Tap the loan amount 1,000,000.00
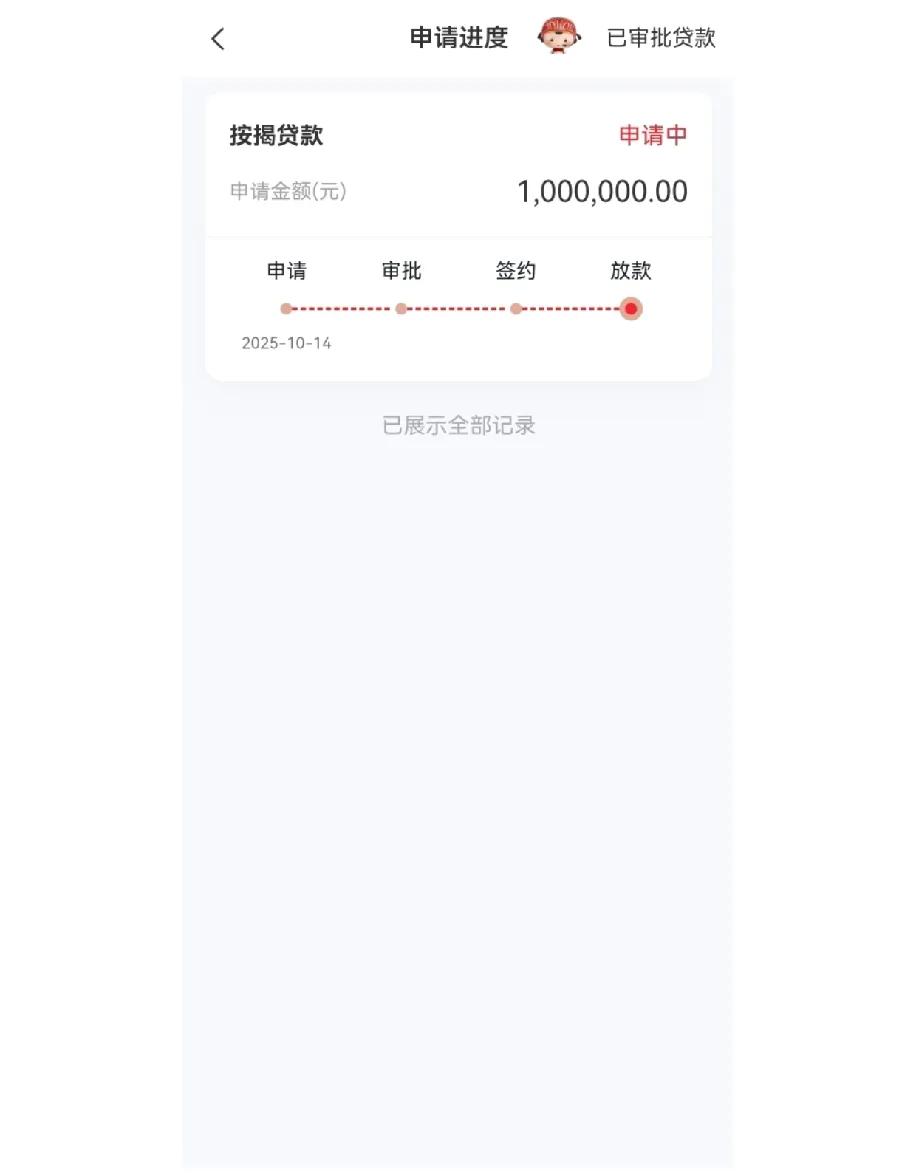The height and width of the screenshot is (1173, 916). (x=602, y=191)
